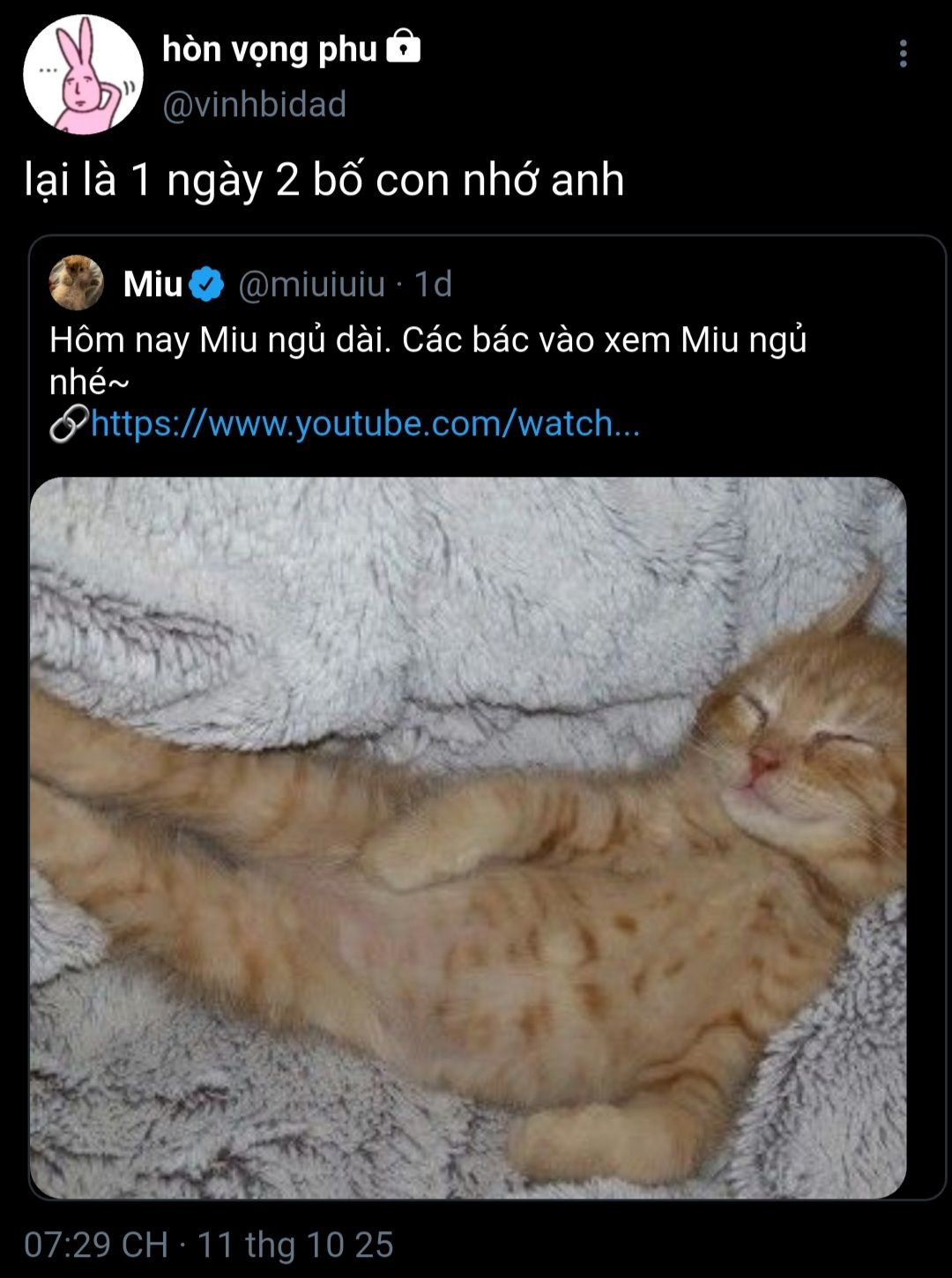Viewport: 952px width, 1278px height.
Task: View the @vinhbidad profile from the name
Action: [269, 50]
